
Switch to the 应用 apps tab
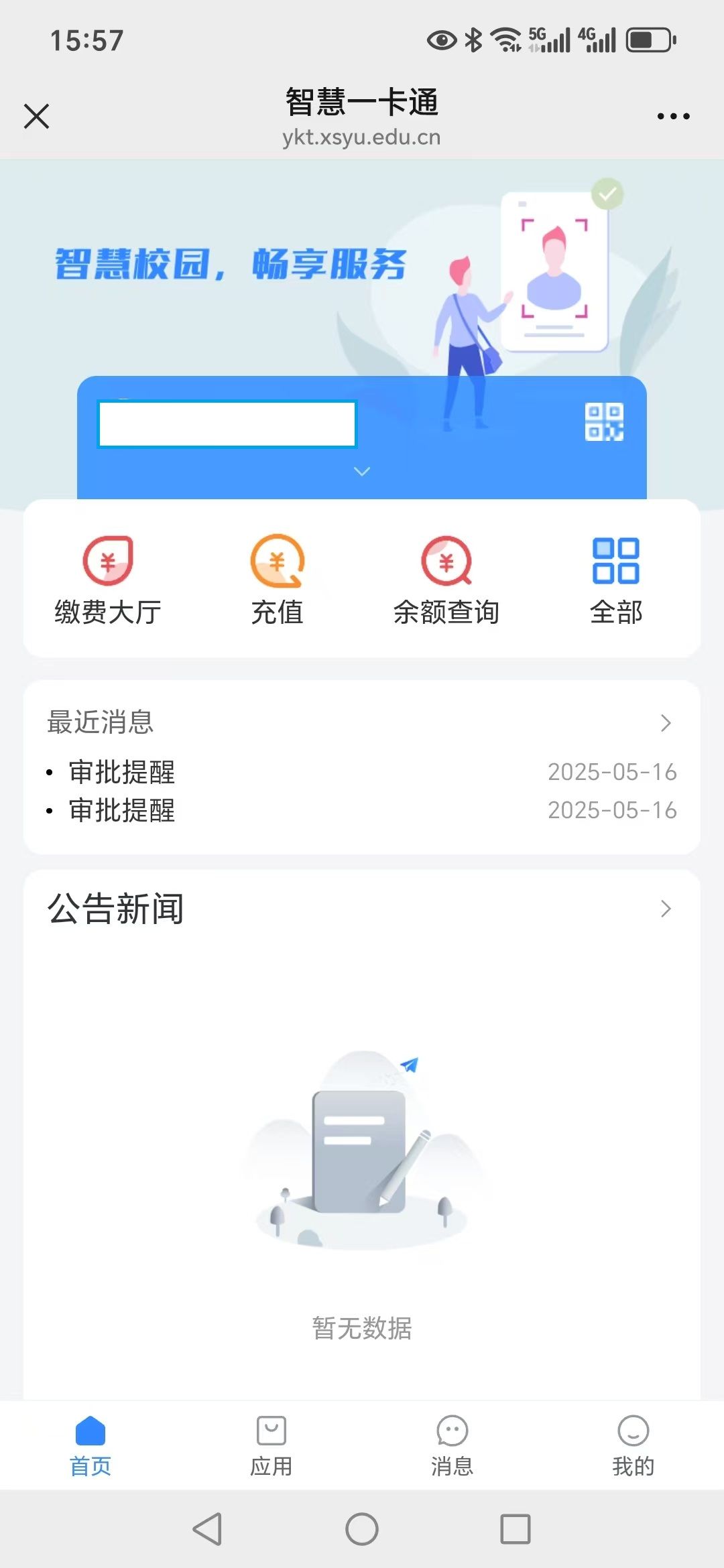(271, 1445)
